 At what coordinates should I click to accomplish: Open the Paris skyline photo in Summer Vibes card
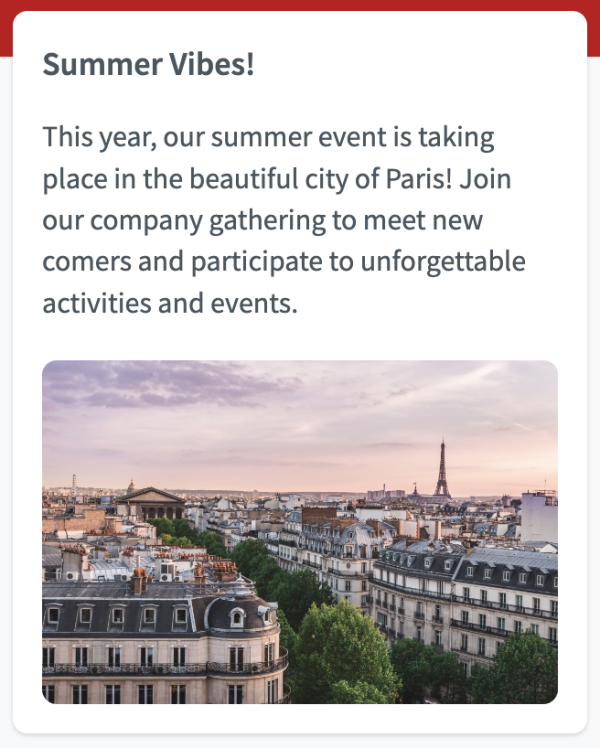pos(300,532)
